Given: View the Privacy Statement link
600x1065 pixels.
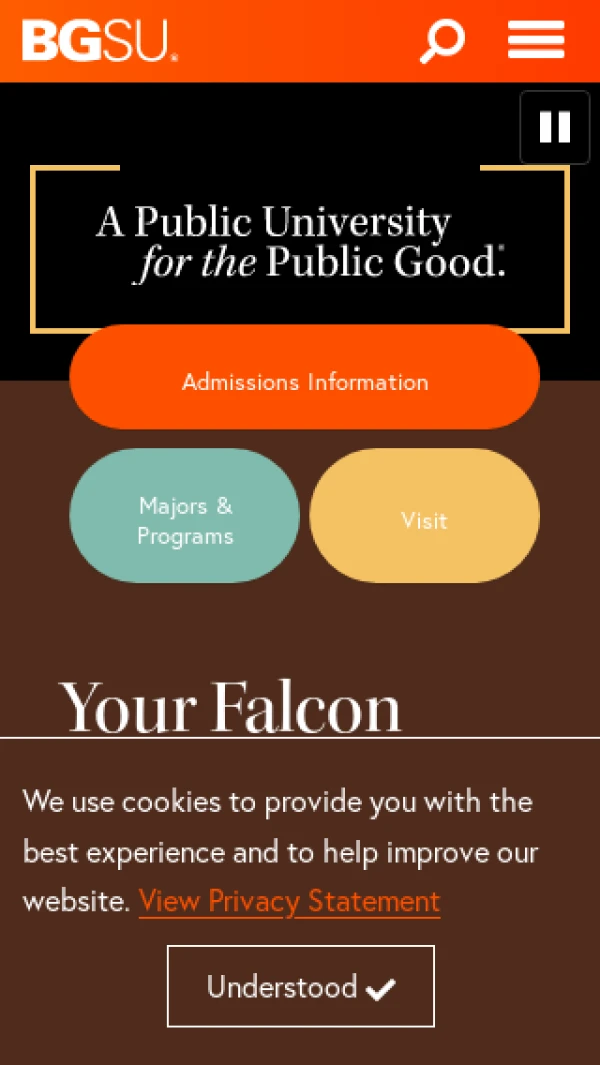Looking at the screenshot, I should click(289, 901).
